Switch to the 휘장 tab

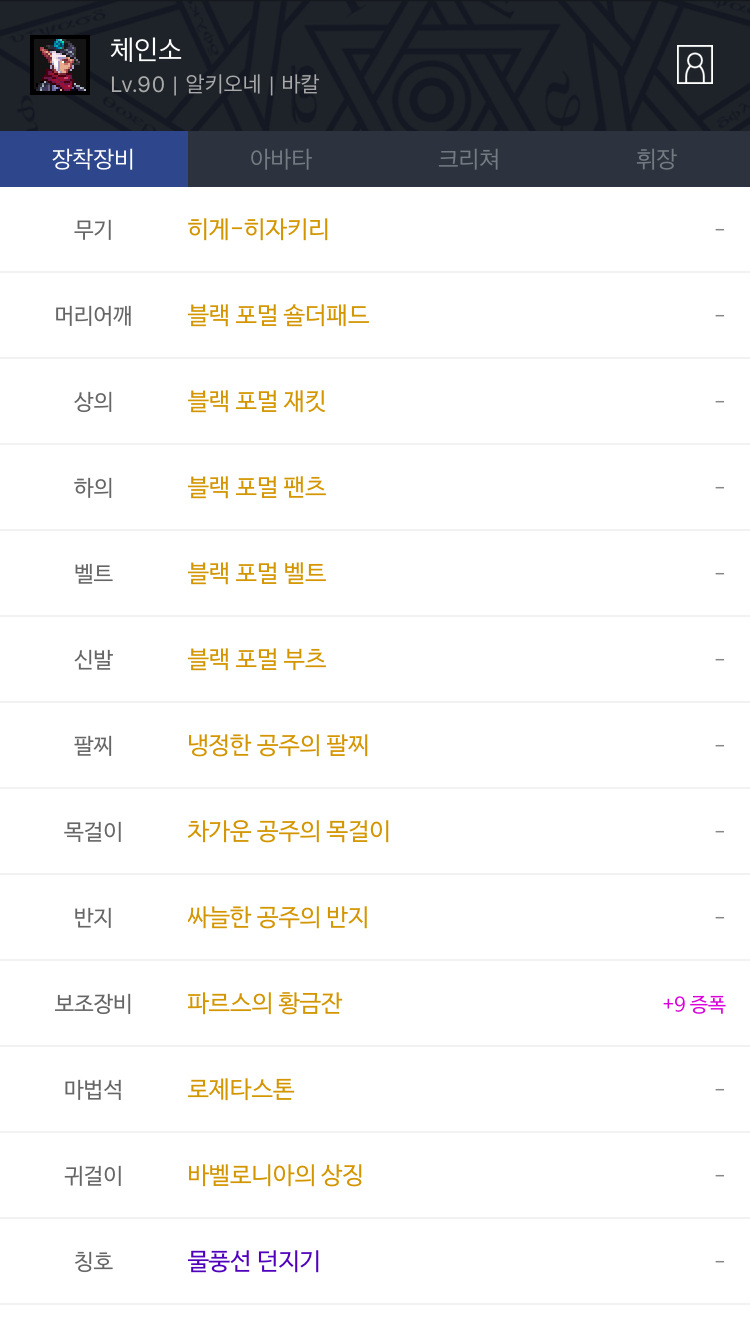click(656, 159)
